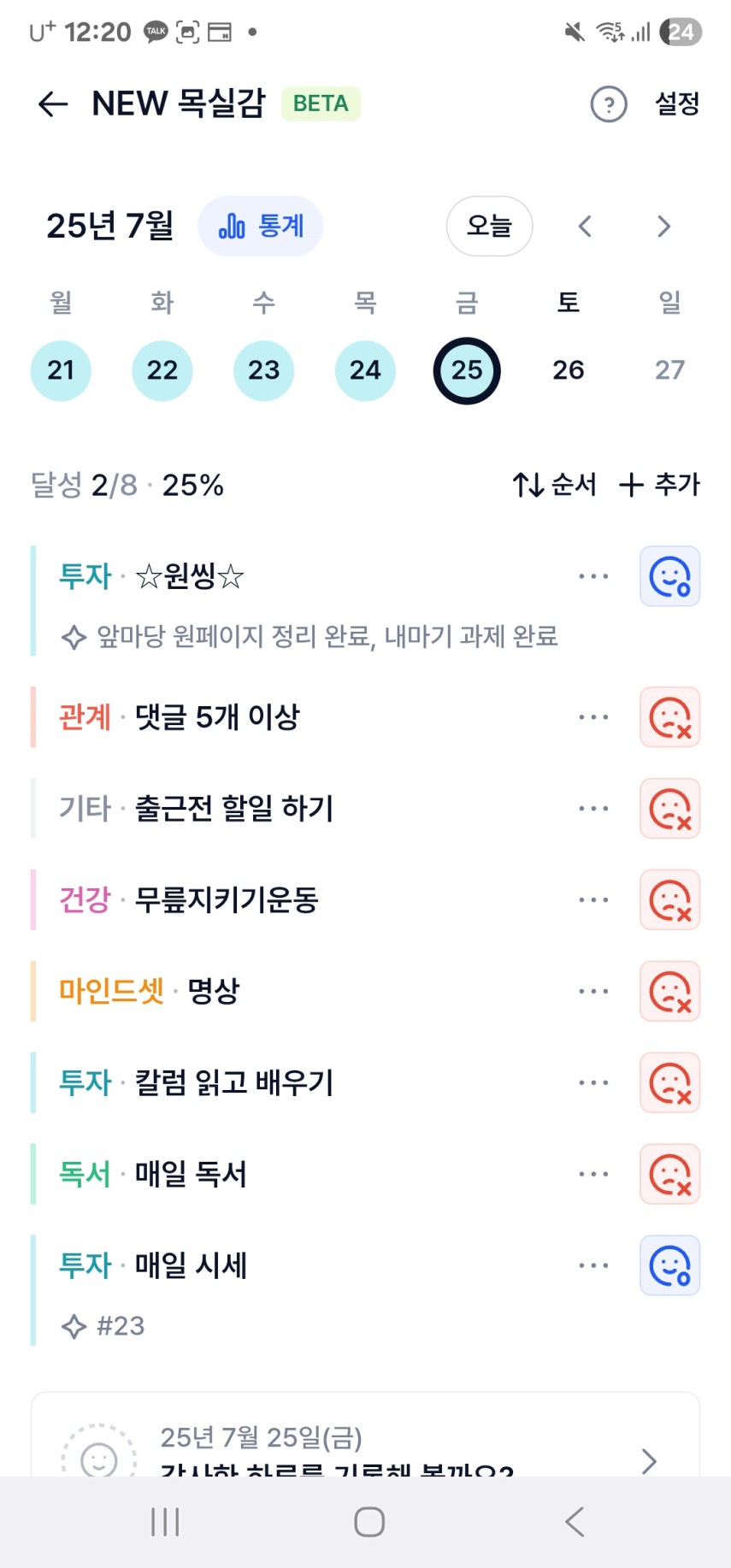The height and width of the screenshot is (1568, 731).
Task: Mark 출근전 할일 하기 status face
Action: click(x=670, y=809)
